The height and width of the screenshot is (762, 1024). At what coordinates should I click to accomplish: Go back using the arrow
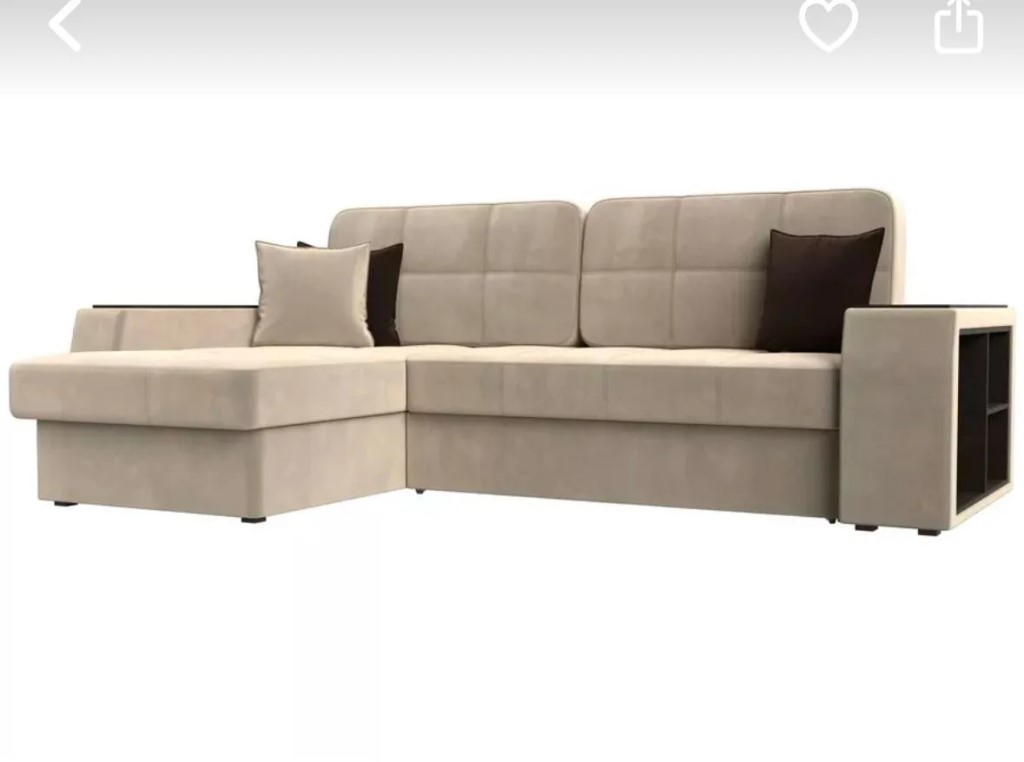pos(66,25)
